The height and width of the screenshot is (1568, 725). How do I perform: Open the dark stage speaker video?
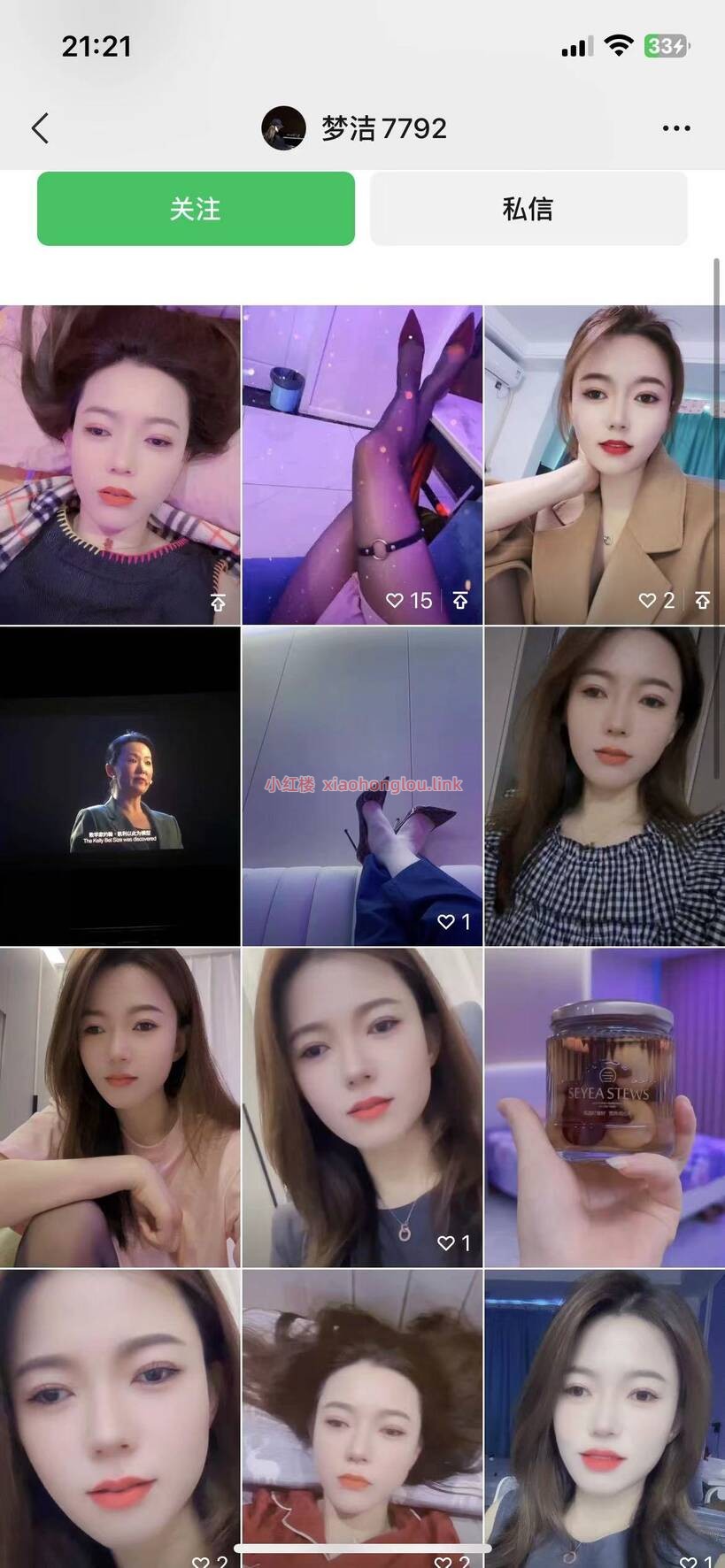120,786
